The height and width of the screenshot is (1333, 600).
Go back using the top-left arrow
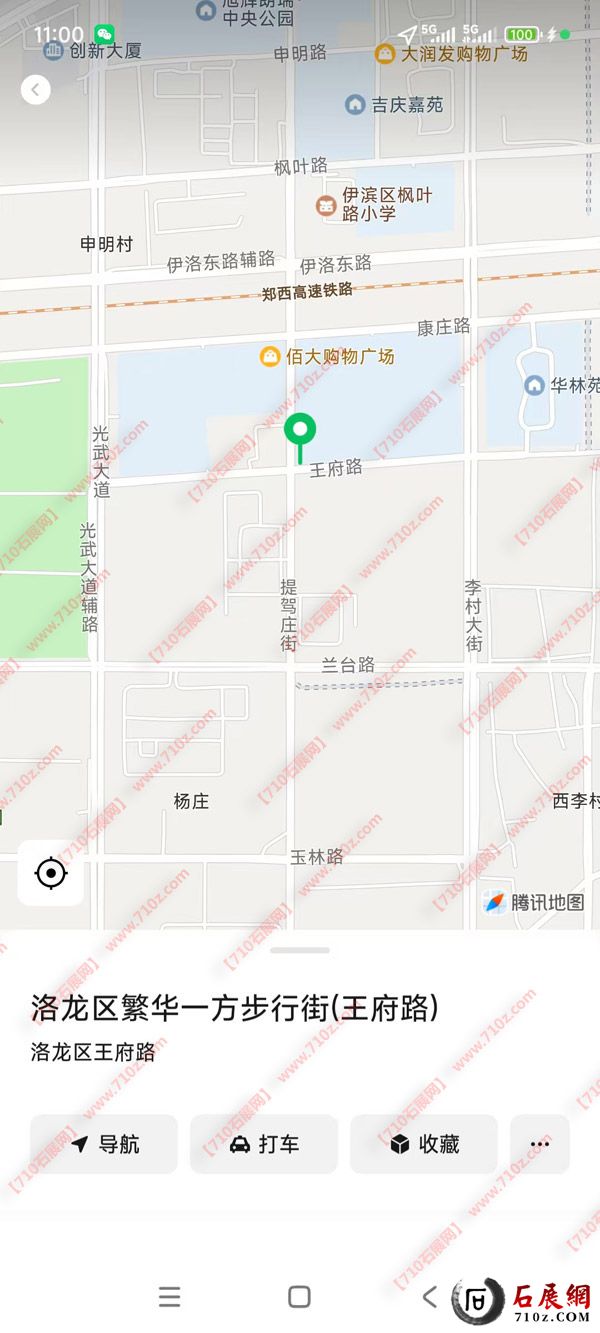pyautogui.click(x=35, y=89)
